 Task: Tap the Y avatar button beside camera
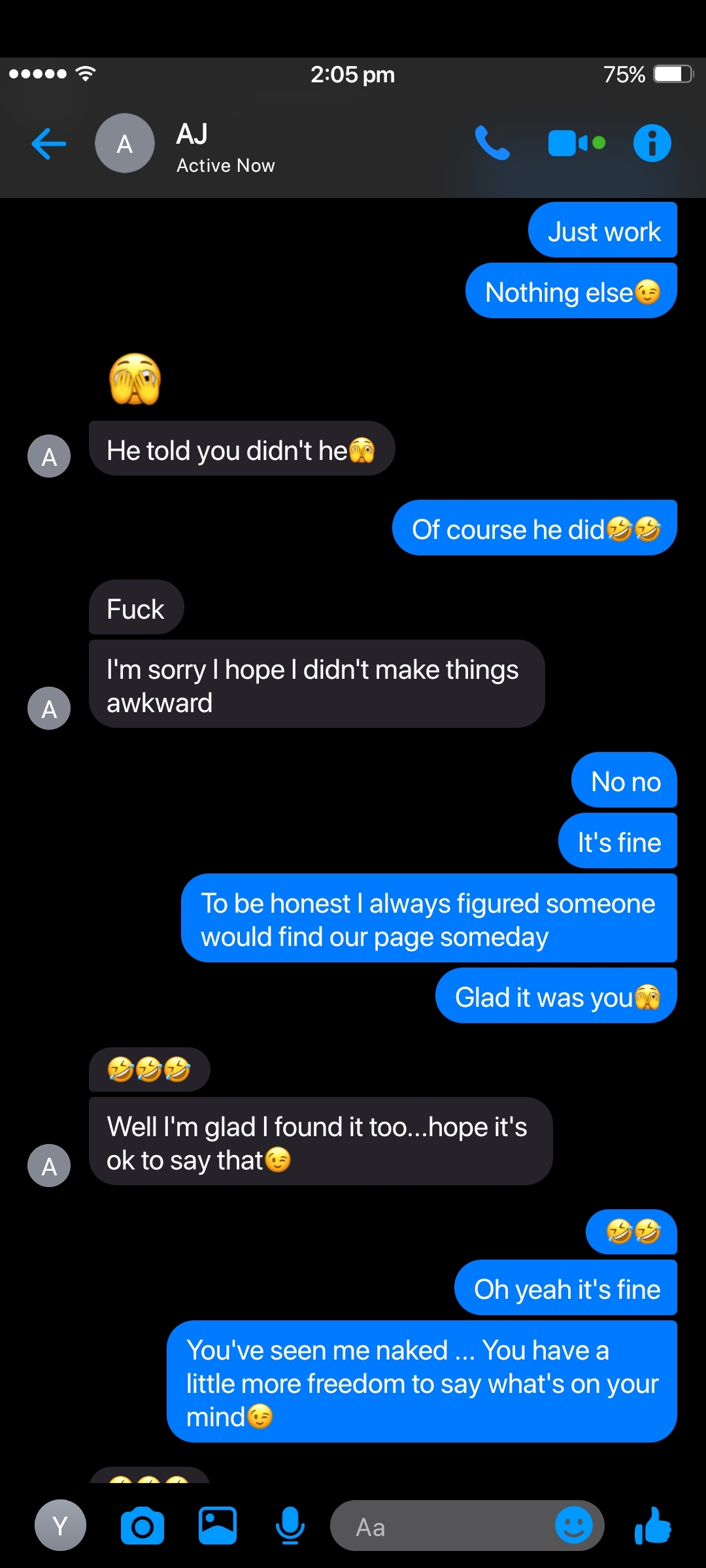[60, 1526]
